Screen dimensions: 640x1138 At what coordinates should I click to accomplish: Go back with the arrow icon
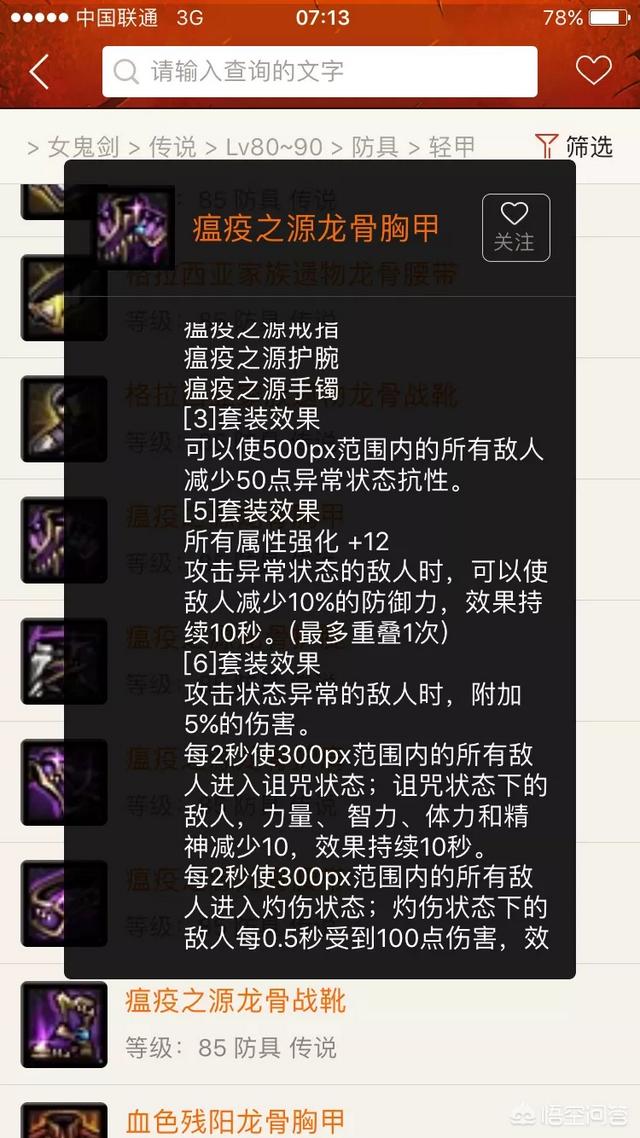click(38, 71)
